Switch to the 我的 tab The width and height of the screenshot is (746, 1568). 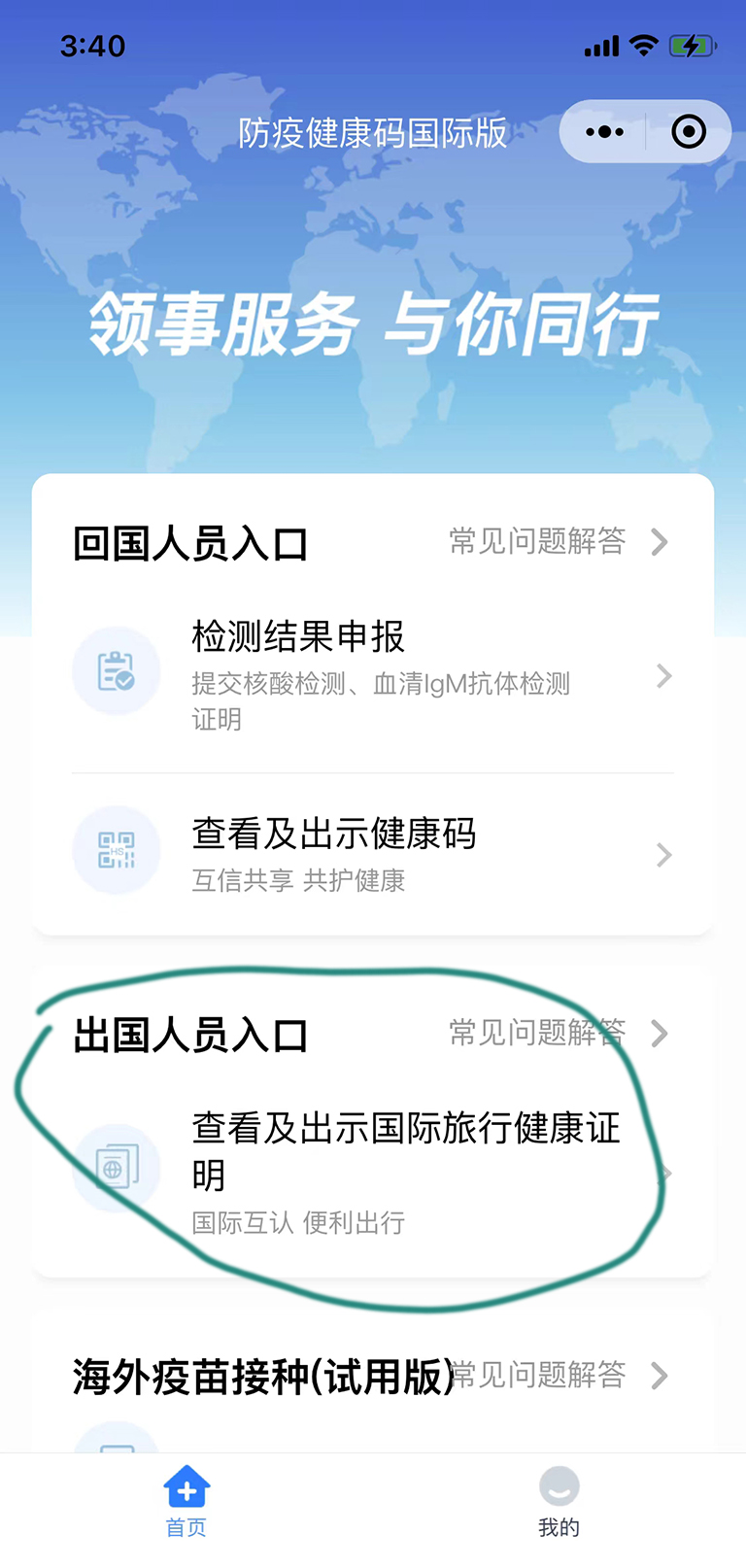559,1502
